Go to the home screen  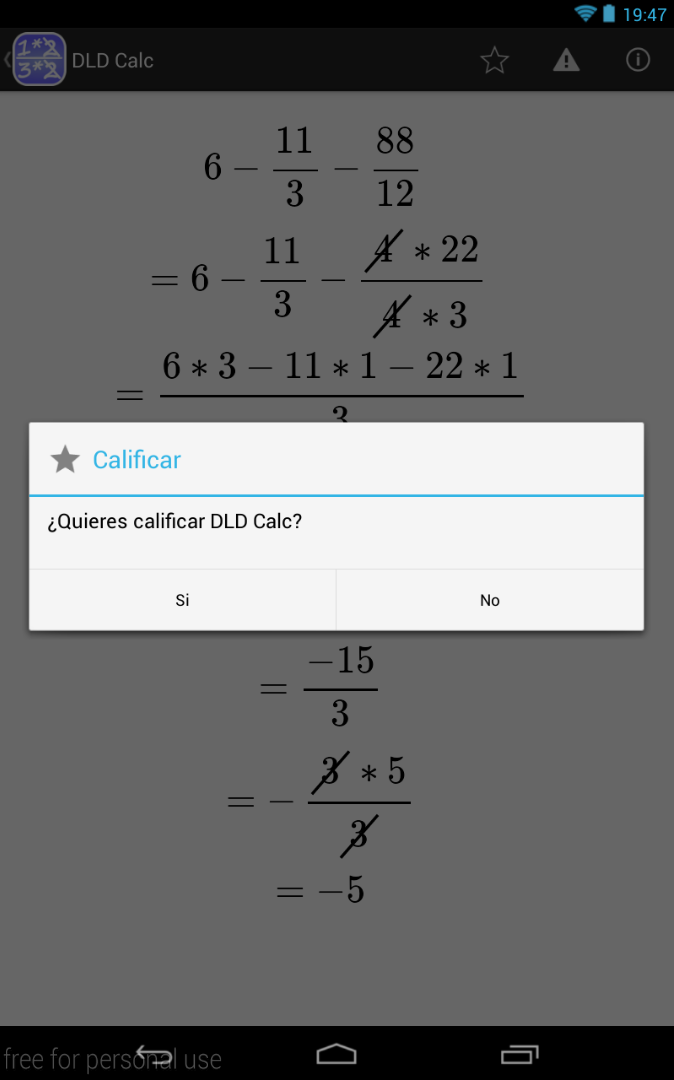click(x=337, y=1053)
